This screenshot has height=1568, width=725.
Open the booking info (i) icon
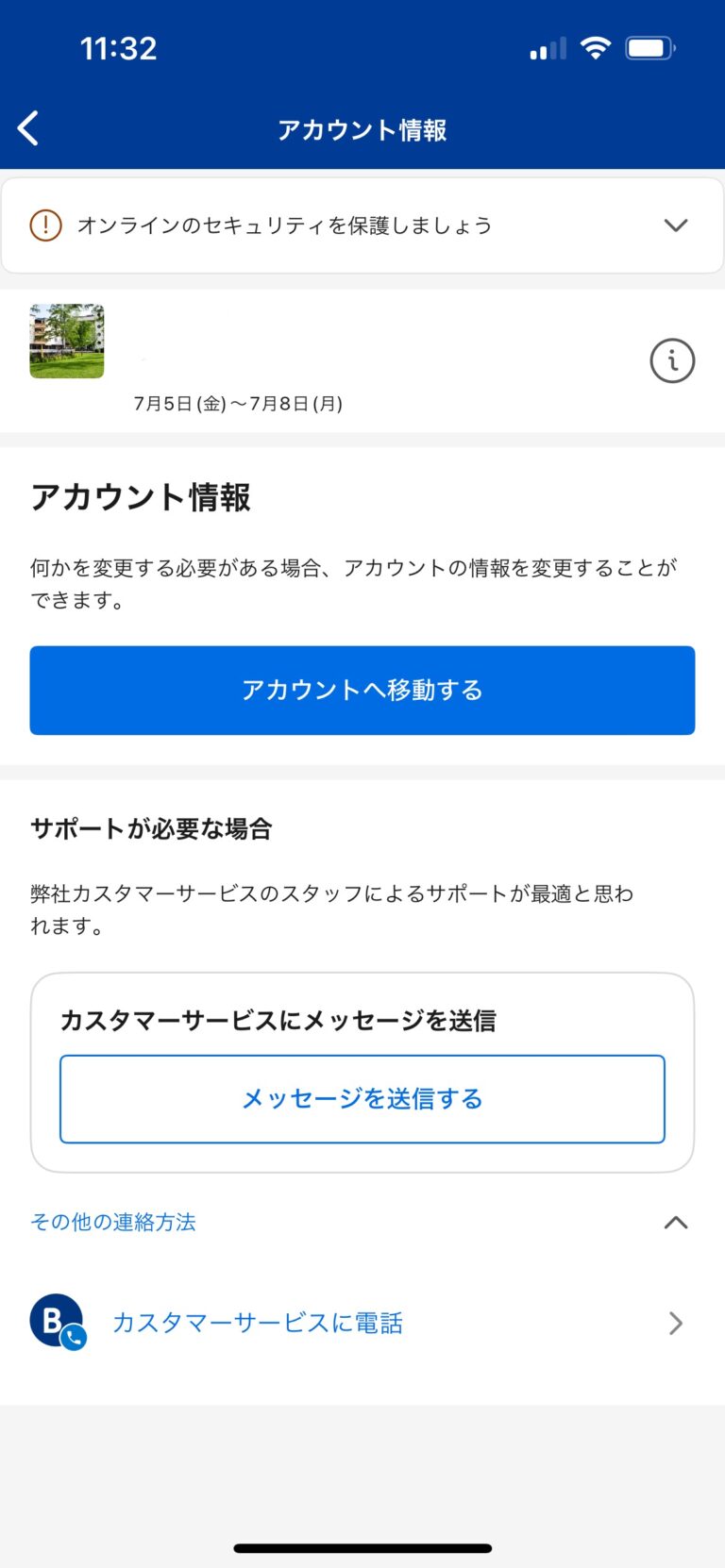(672, 360)
